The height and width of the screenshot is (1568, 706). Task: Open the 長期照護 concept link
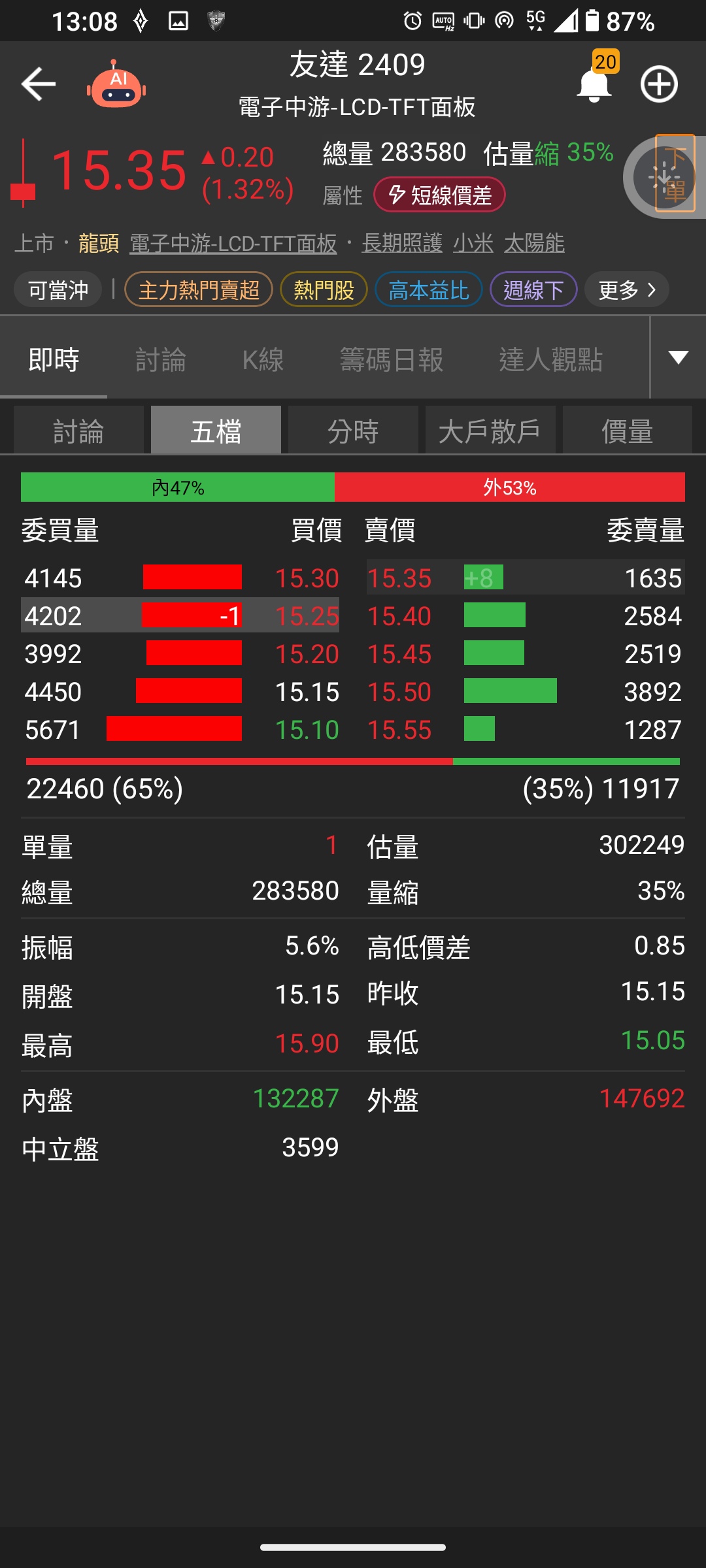[x=402, y=244]
